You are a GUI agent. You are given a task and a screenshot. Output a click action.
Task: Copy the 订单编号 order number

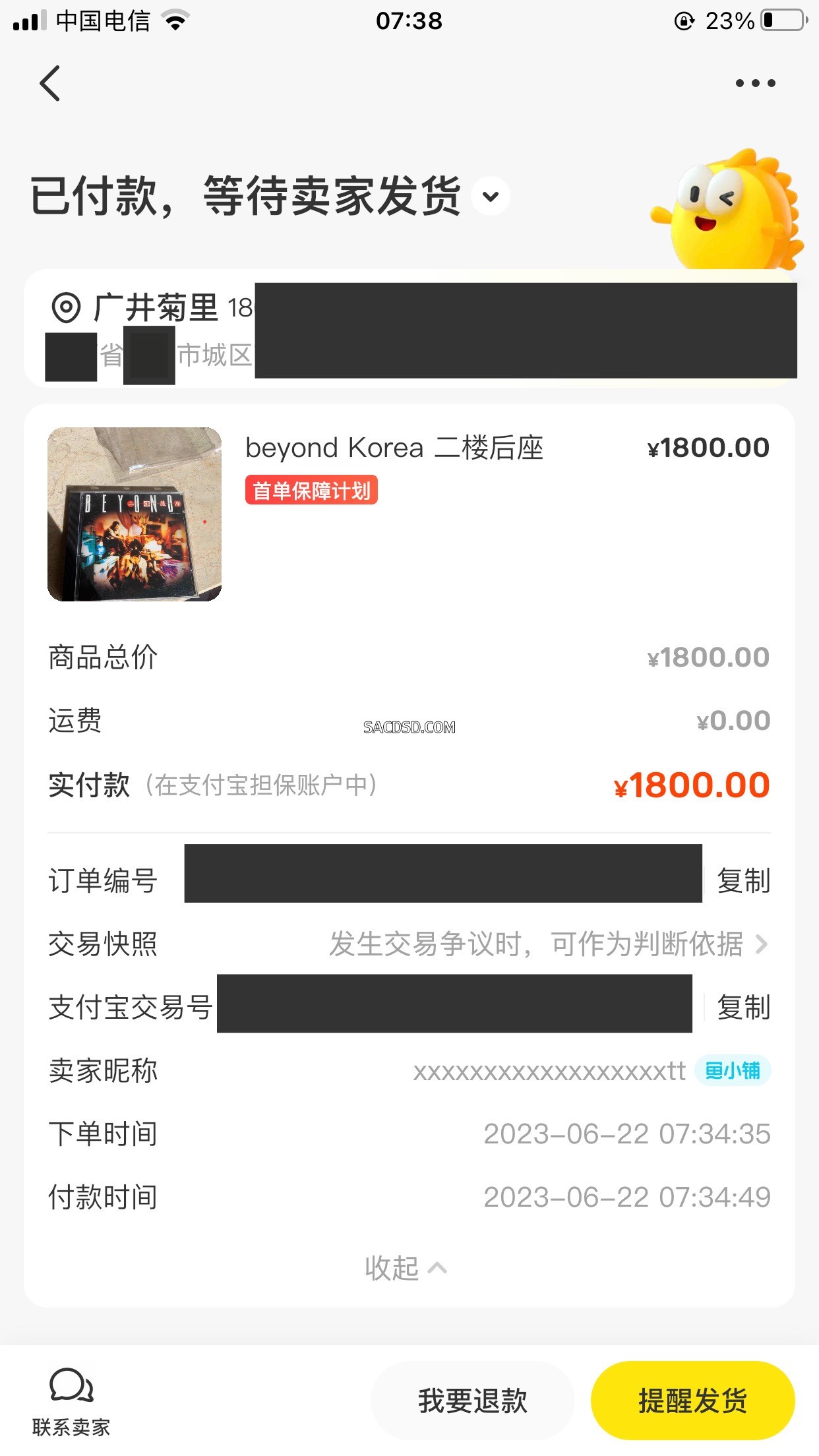[743, 880]
